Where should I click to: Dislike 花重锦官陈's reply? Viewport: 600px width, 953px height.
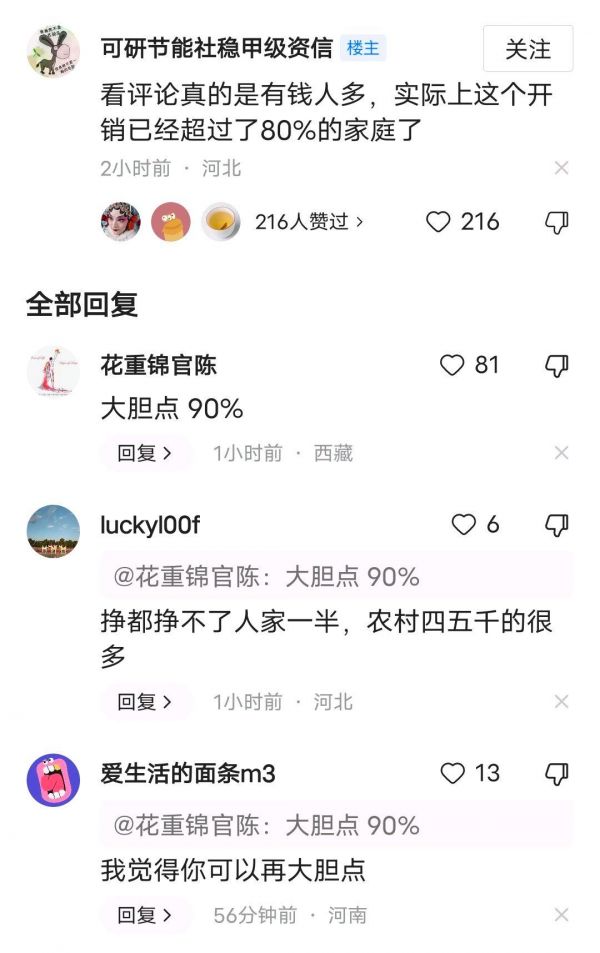click(x=556, y=366)
